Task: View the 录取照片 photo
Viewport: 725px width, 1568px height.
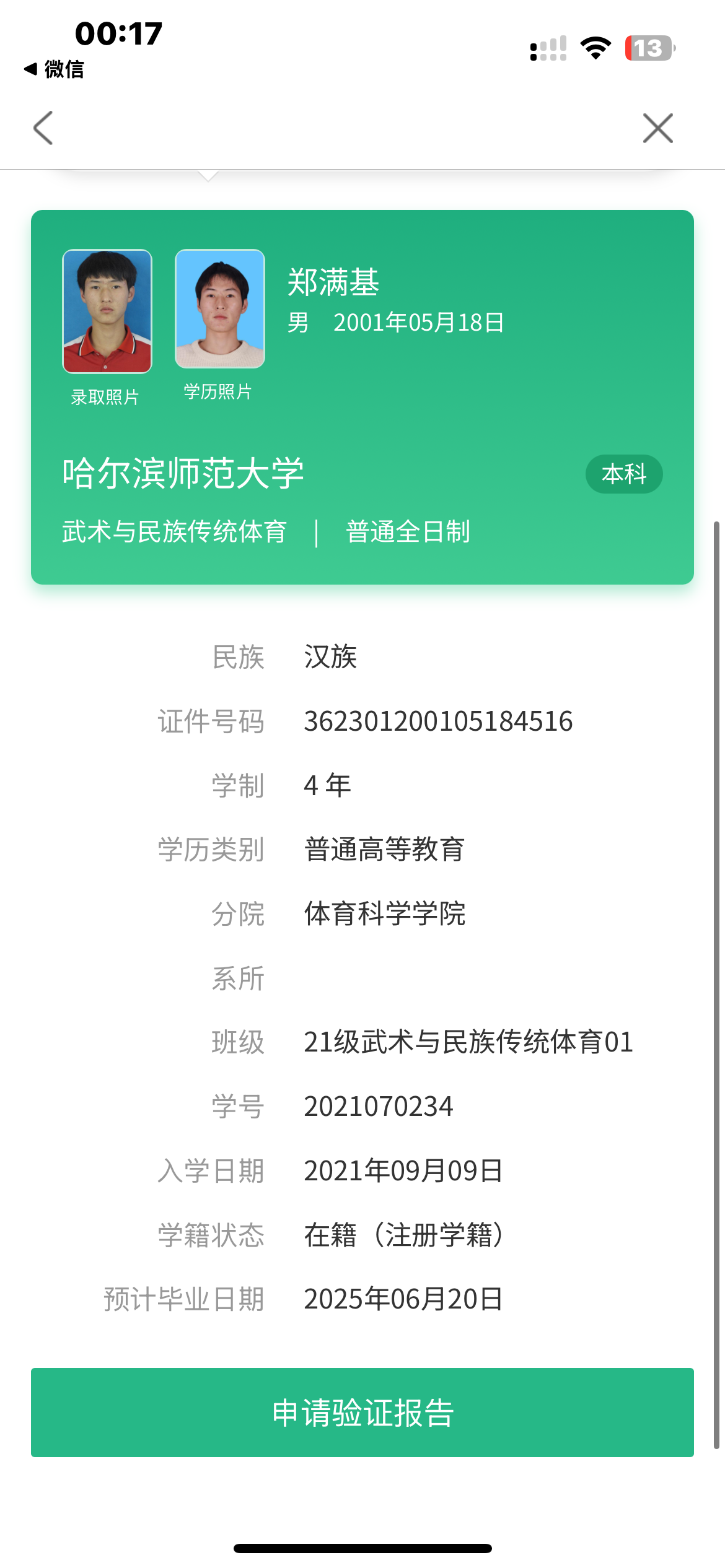Action: (107, 311)
